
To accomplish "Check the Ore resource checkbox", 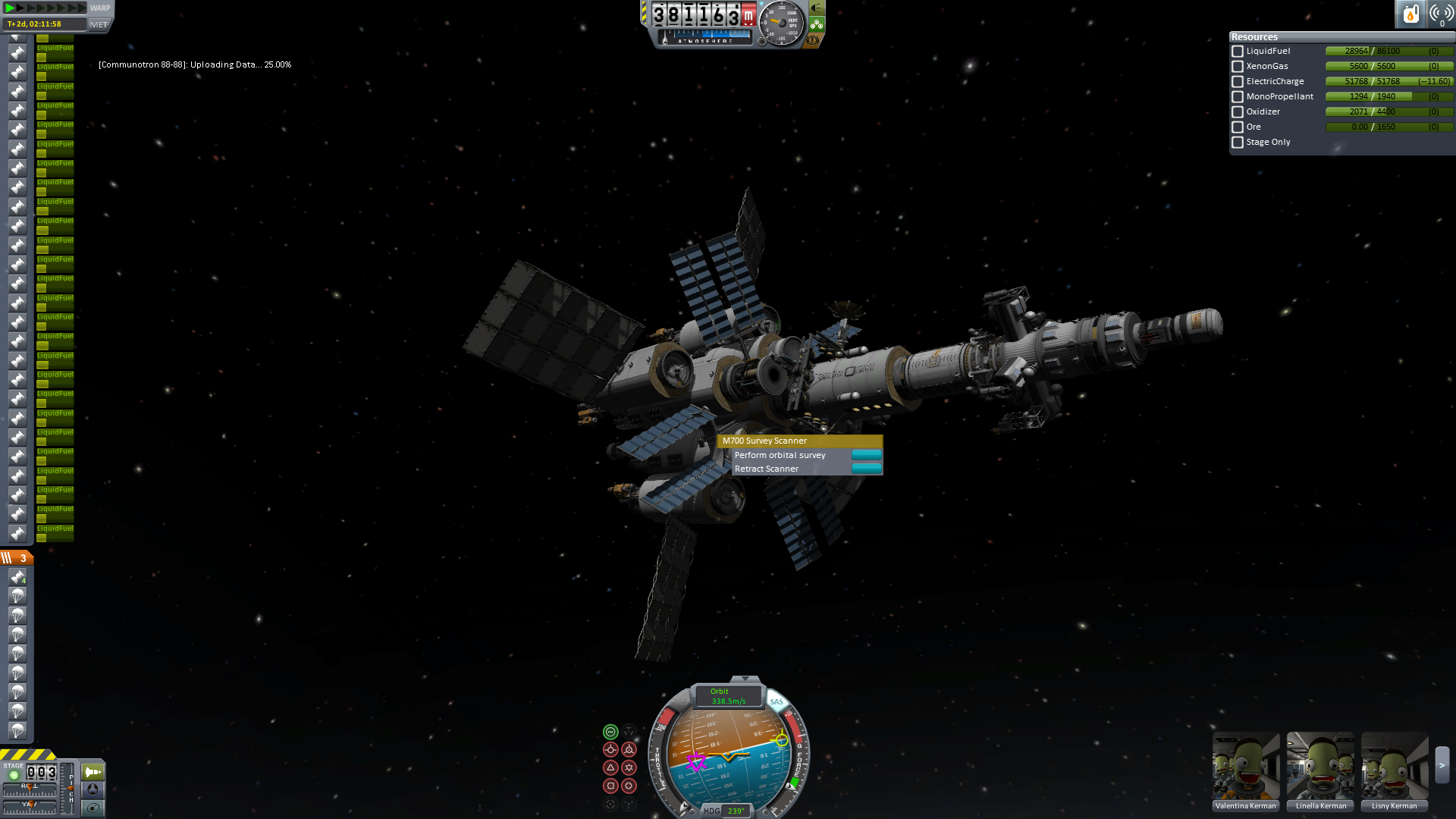I will (x=1238, y=127).
